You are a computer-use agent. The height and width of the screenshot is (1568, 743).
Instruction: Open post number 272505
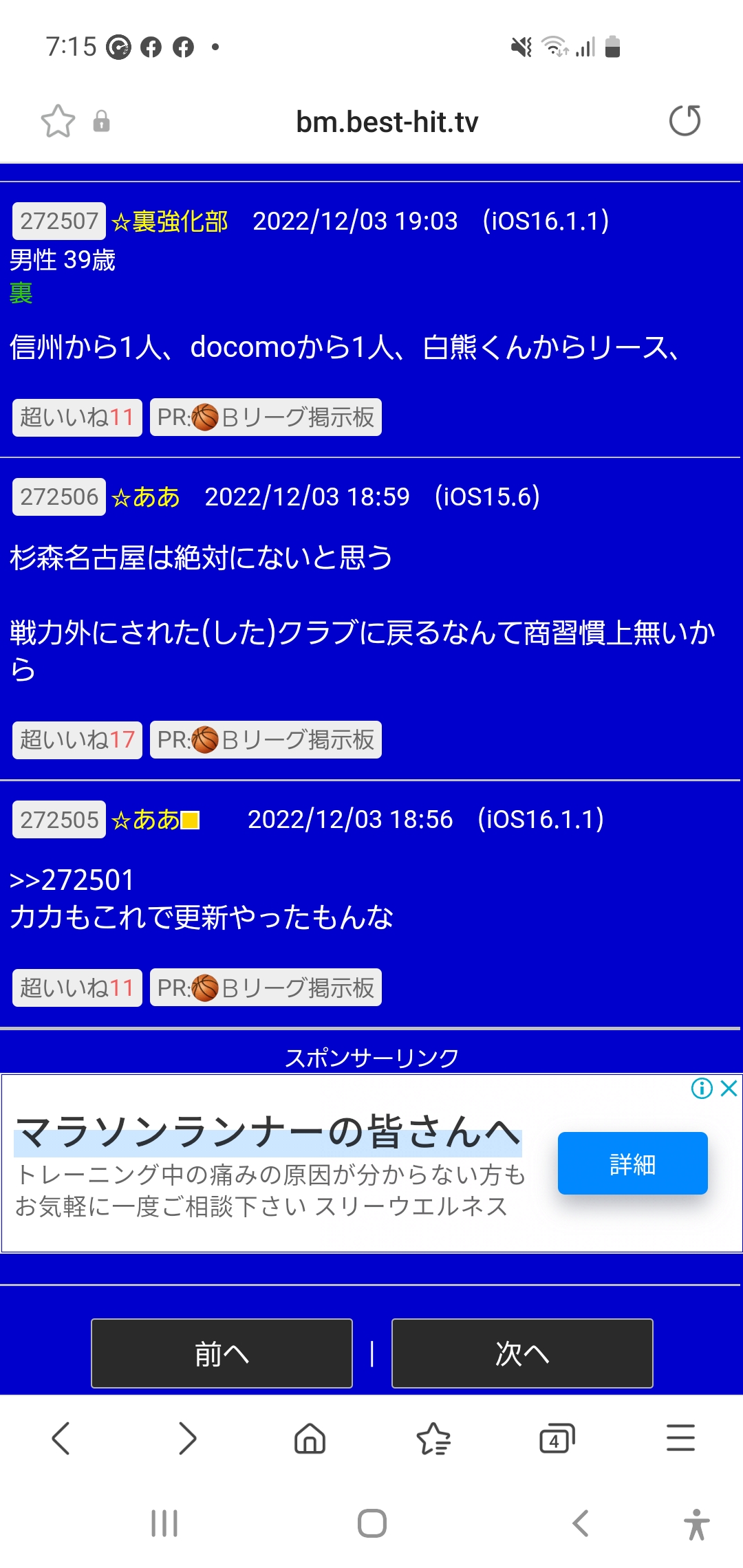(59, 819)
